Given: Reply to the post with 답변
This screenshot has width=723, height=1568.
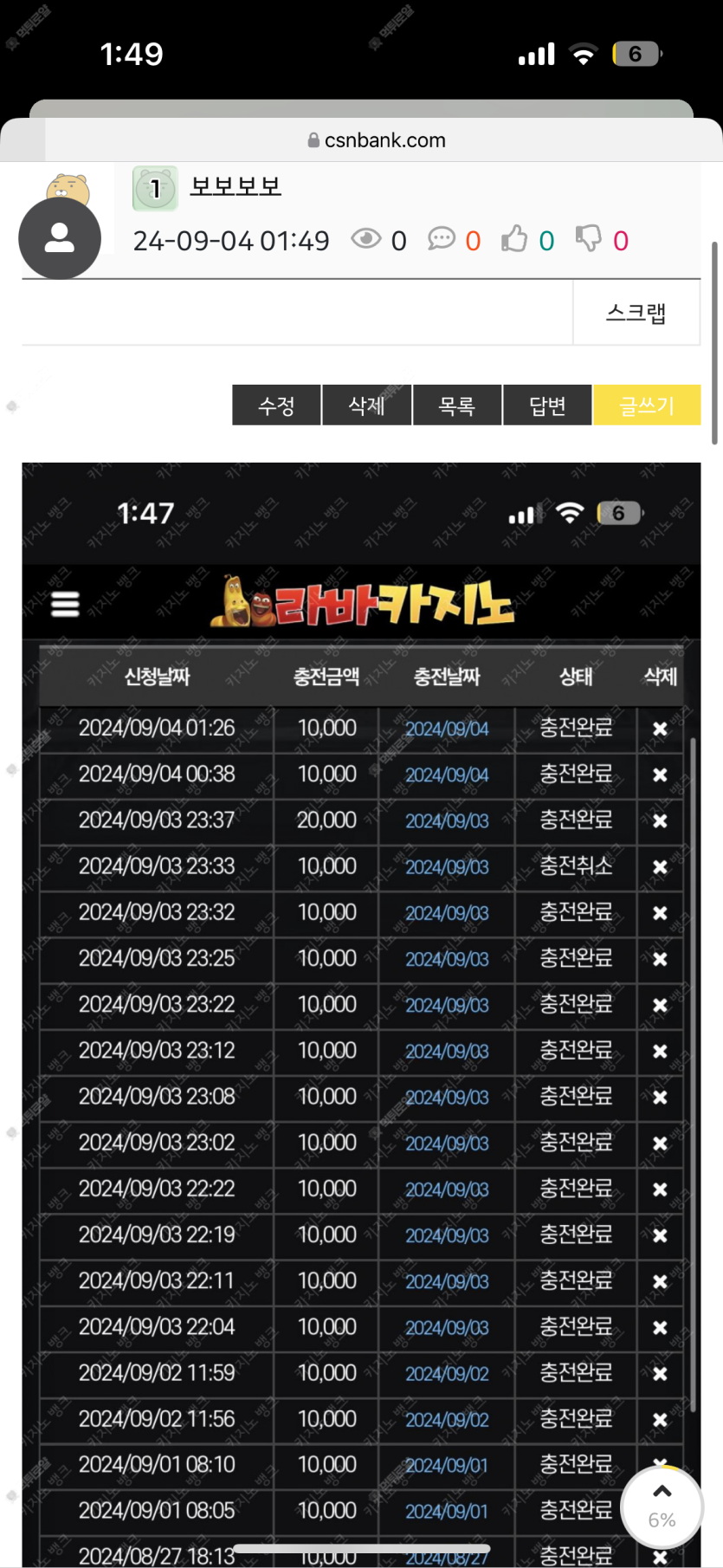Looking at the screenshot, I should pos(547,405).
